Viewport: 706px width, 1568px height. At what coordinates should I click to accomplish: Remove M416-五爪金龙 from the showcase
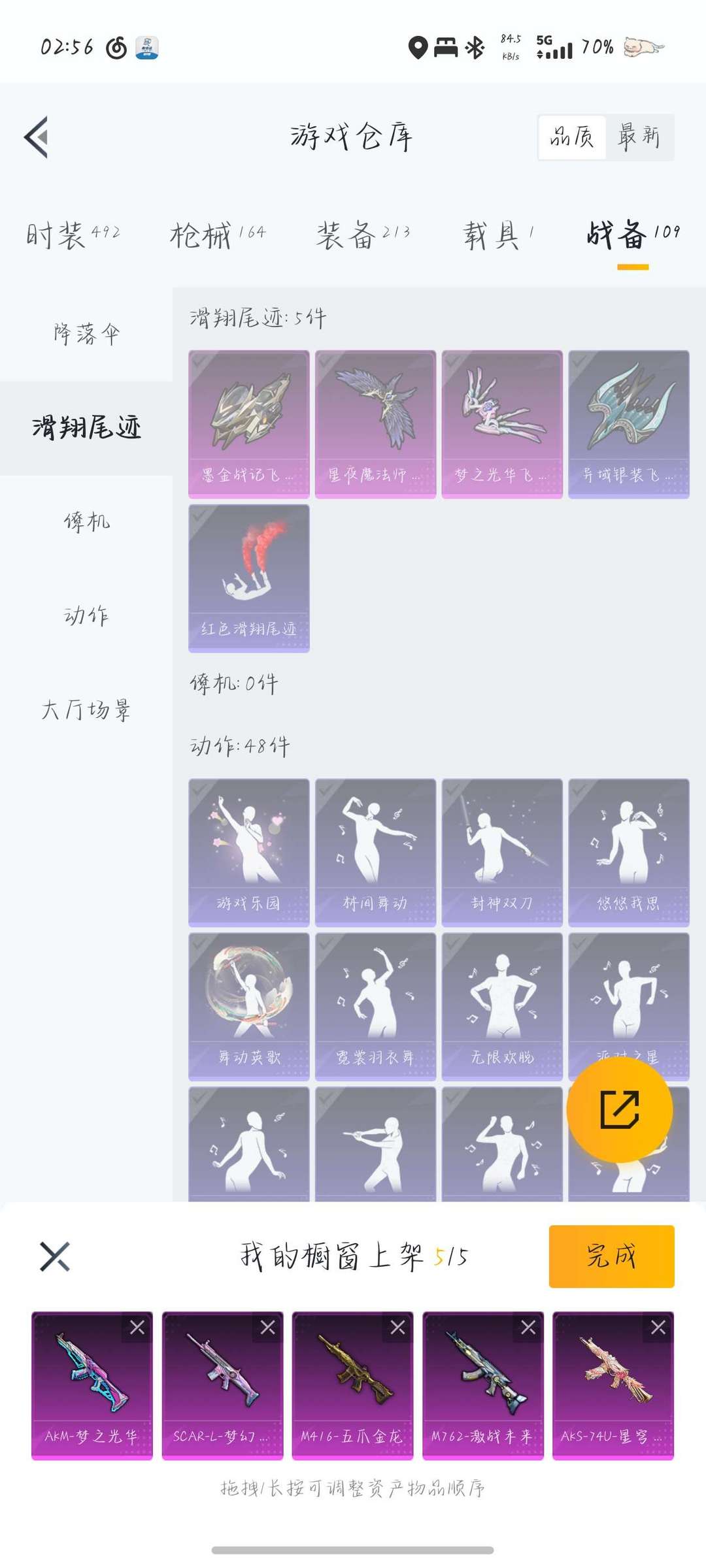pos(397,1328)
